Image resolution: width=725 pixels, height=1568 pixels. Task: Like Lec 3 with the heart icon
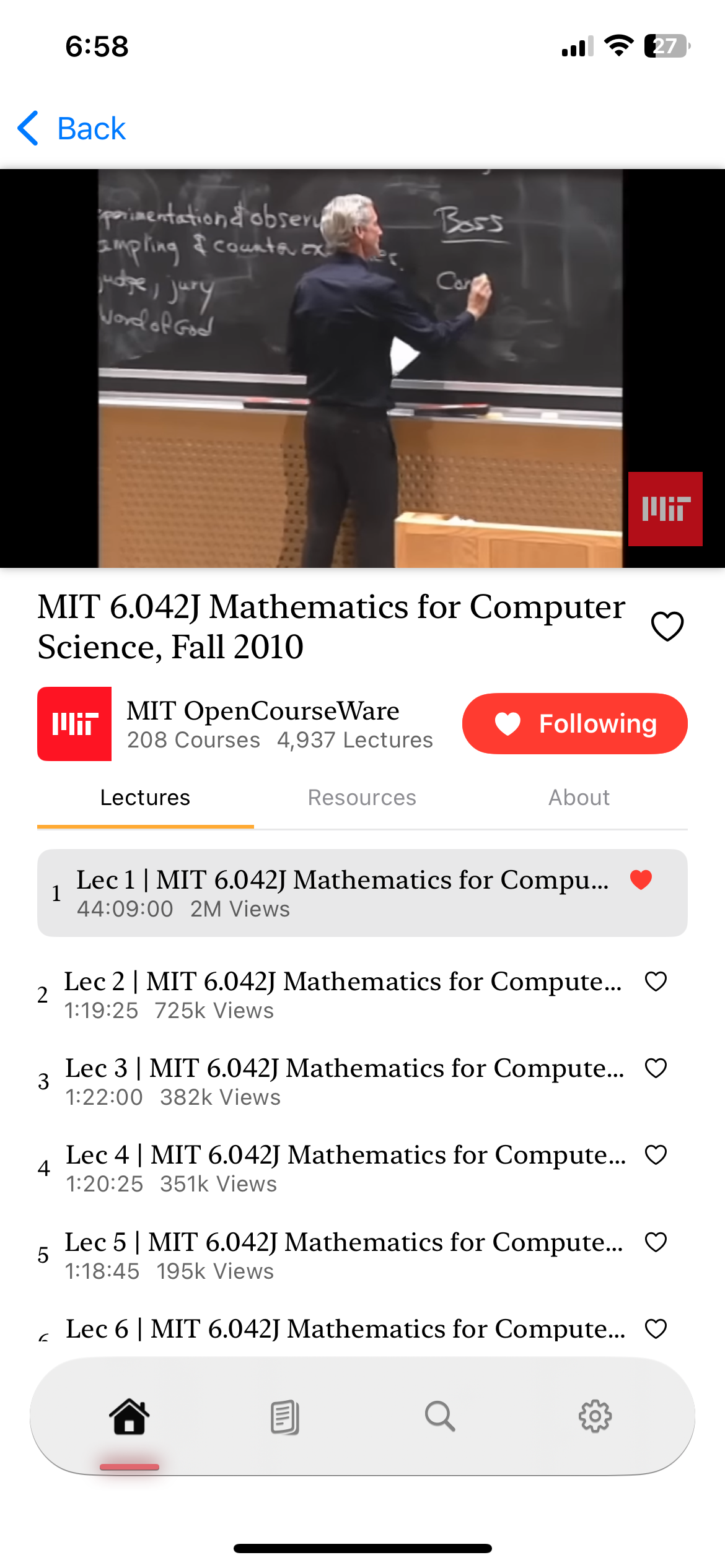pos(656,1068)
